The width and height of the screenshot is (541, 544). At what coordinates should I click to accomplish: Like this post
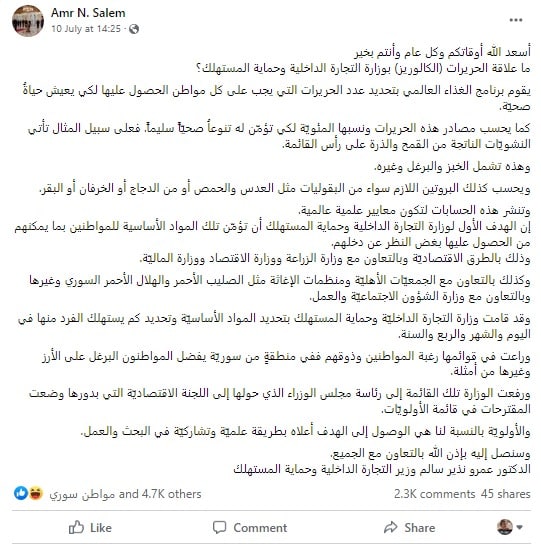(x=90, y=527)
